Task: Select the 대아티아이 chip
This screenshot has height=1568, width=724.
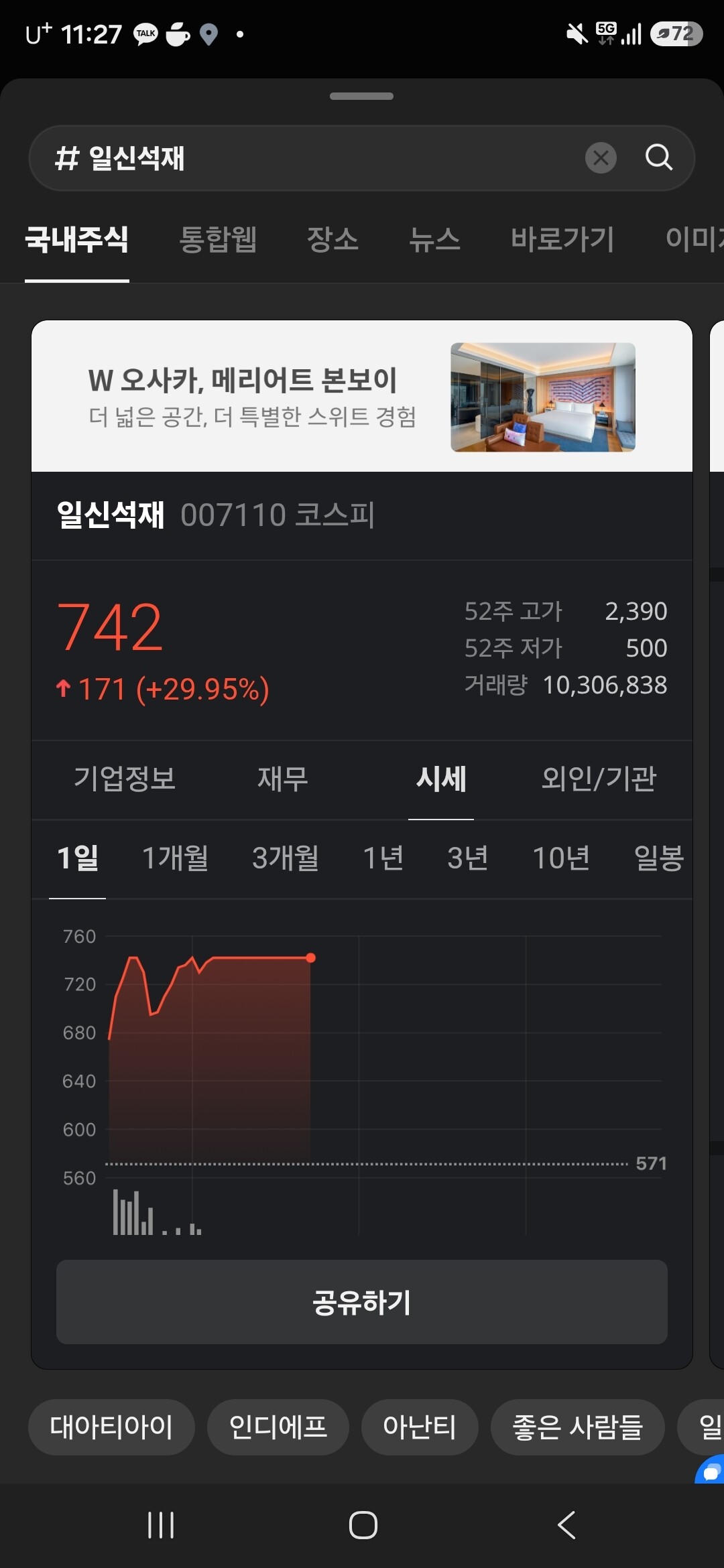Action: point(111,1427)
